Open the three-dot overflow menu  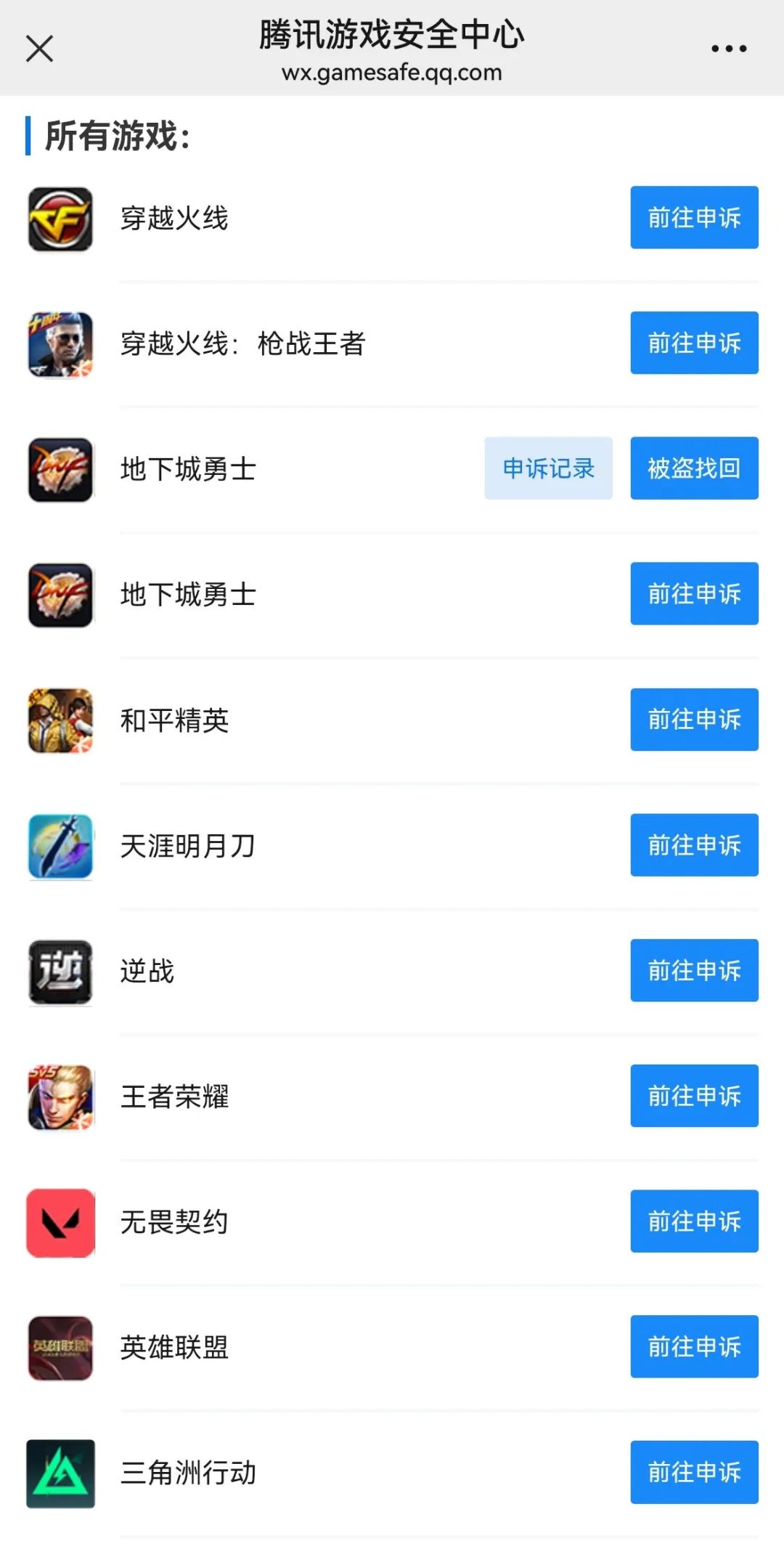coord(728,49)
